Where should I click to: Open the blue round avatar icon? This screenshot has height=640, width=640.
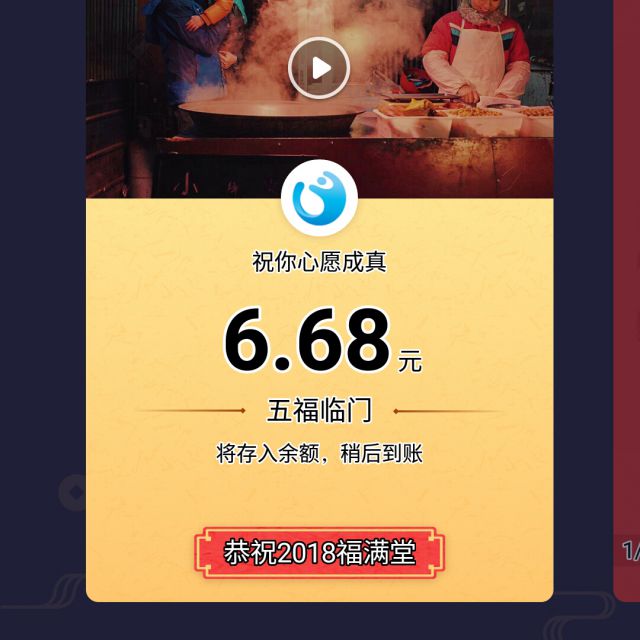tap(319, 197)
